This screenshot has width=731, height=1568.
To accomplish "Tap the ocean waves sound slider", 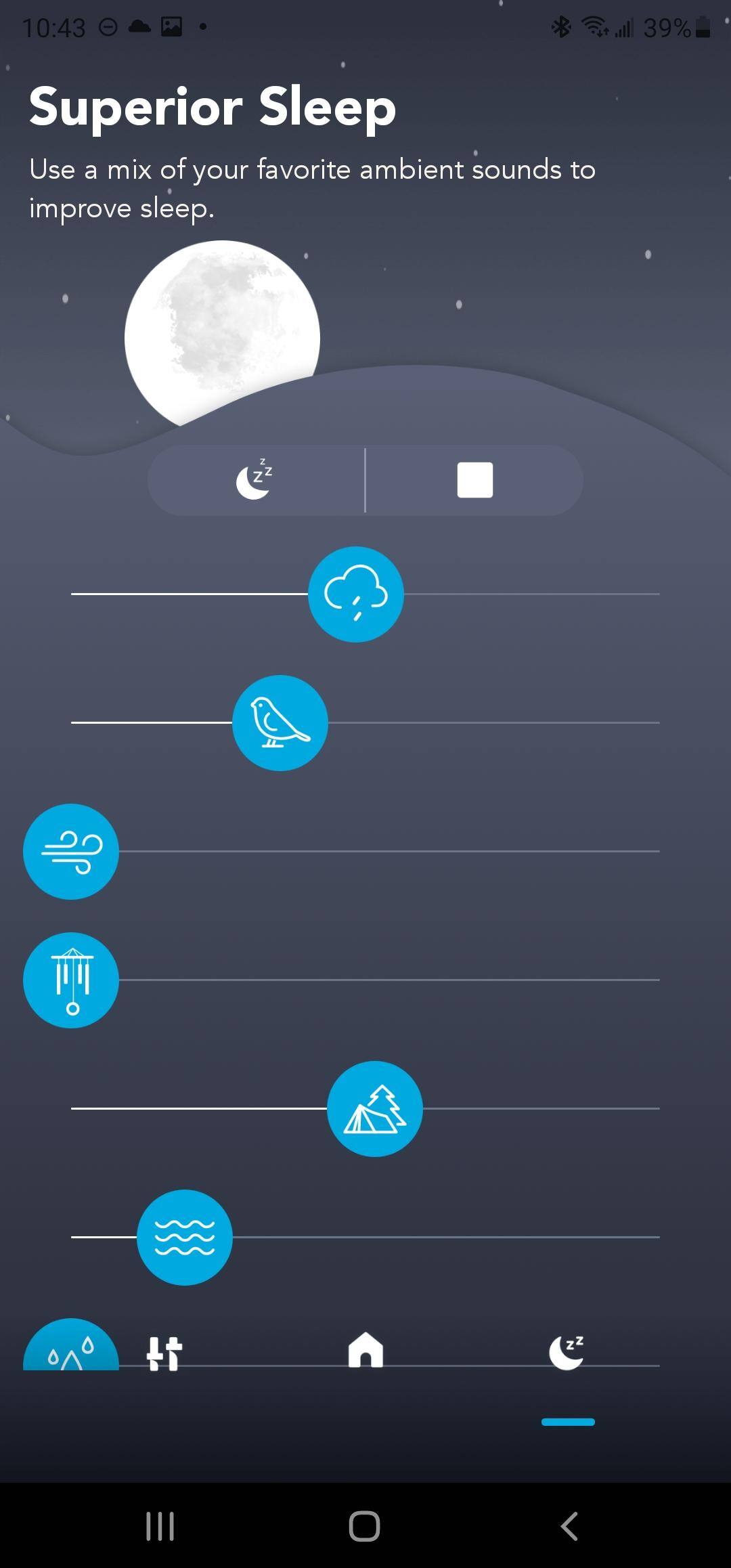I will click(185, 1238).
